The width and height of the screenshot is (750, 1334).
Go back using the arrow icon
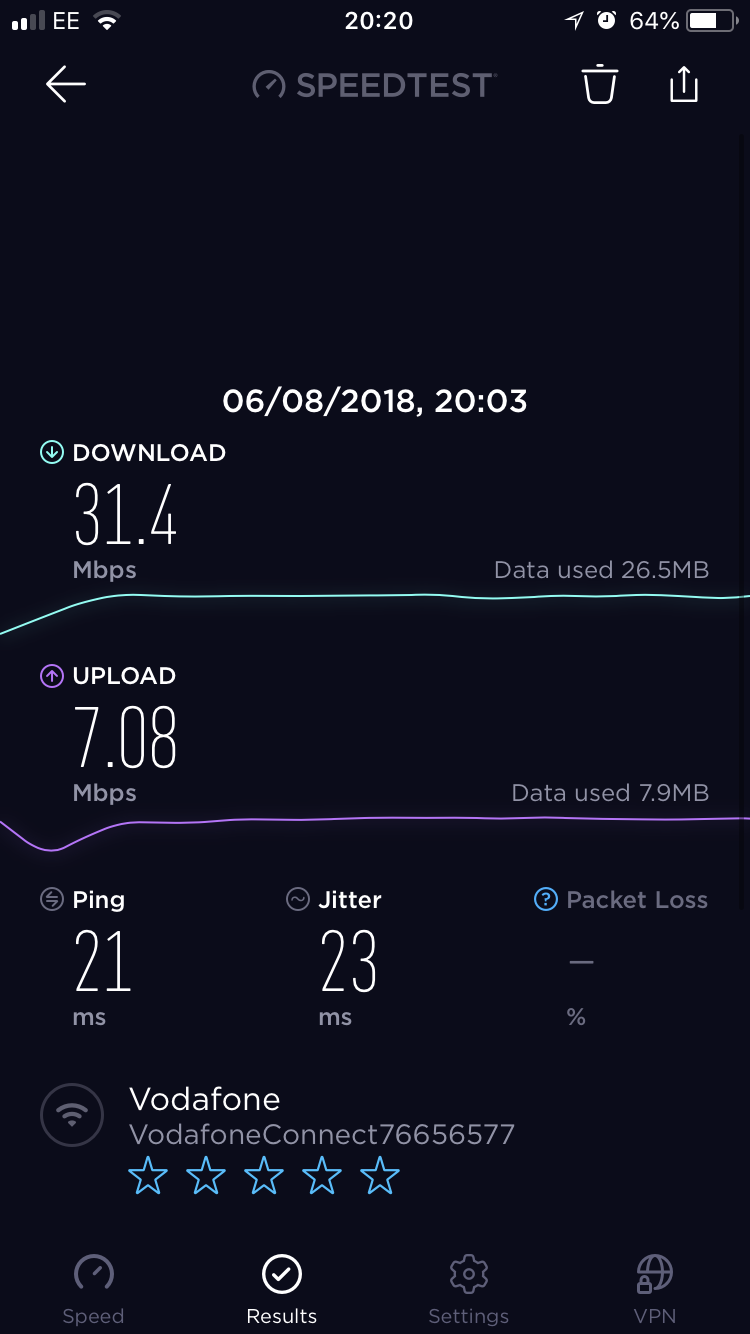66,85
